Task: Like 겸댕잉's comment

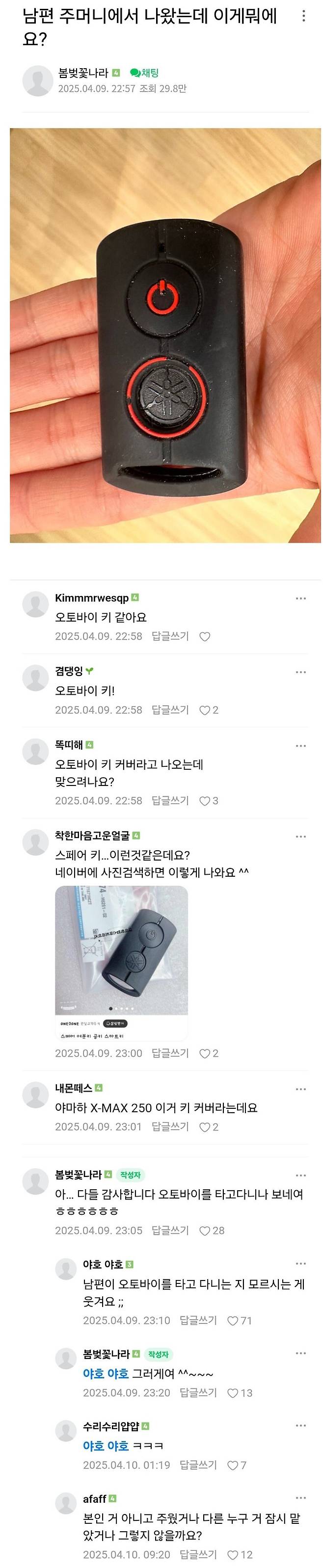Action: pyautogui.click(x=205, y=710)
